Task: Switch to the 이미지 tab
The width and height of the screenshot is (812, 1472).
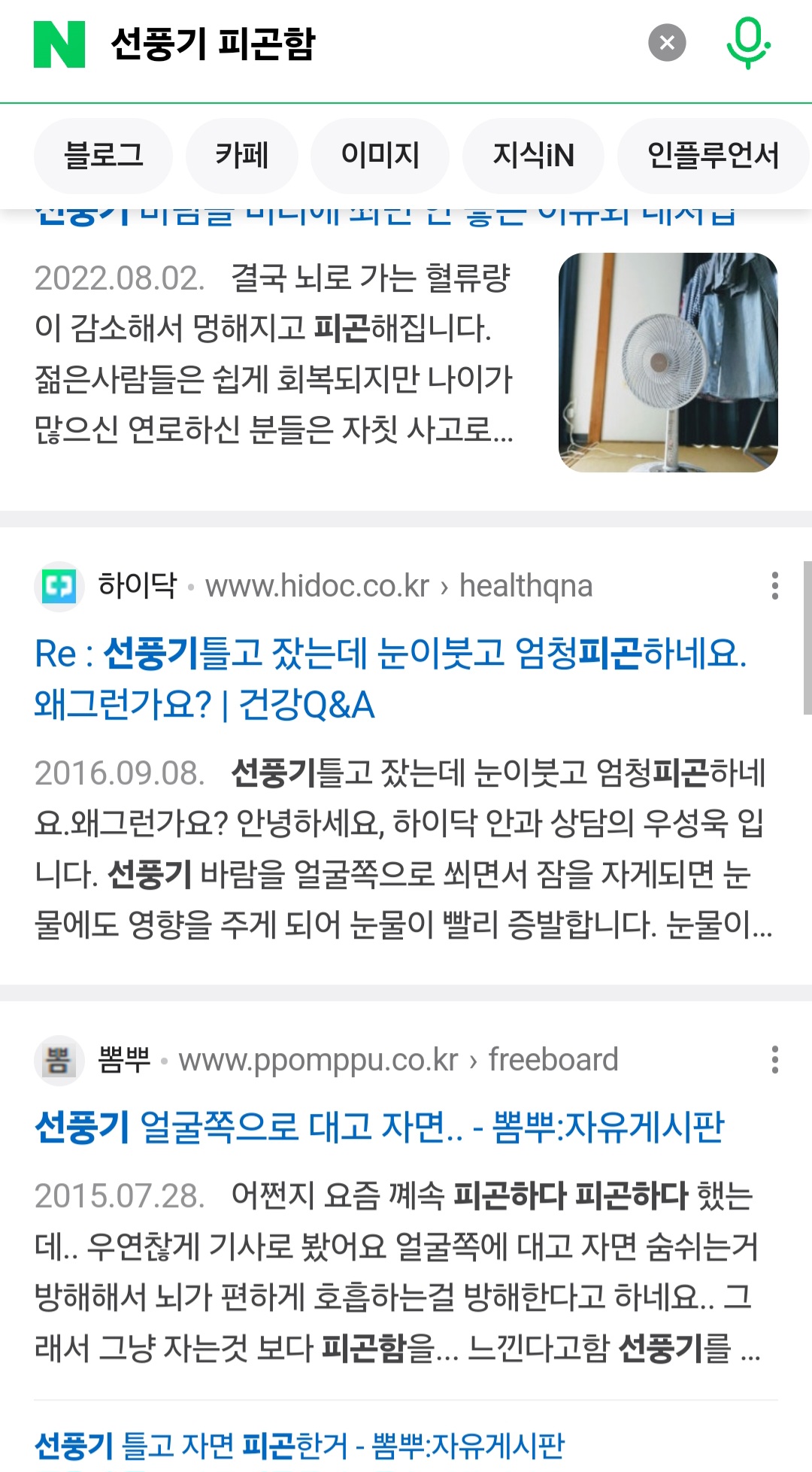Action: point(380,156)
